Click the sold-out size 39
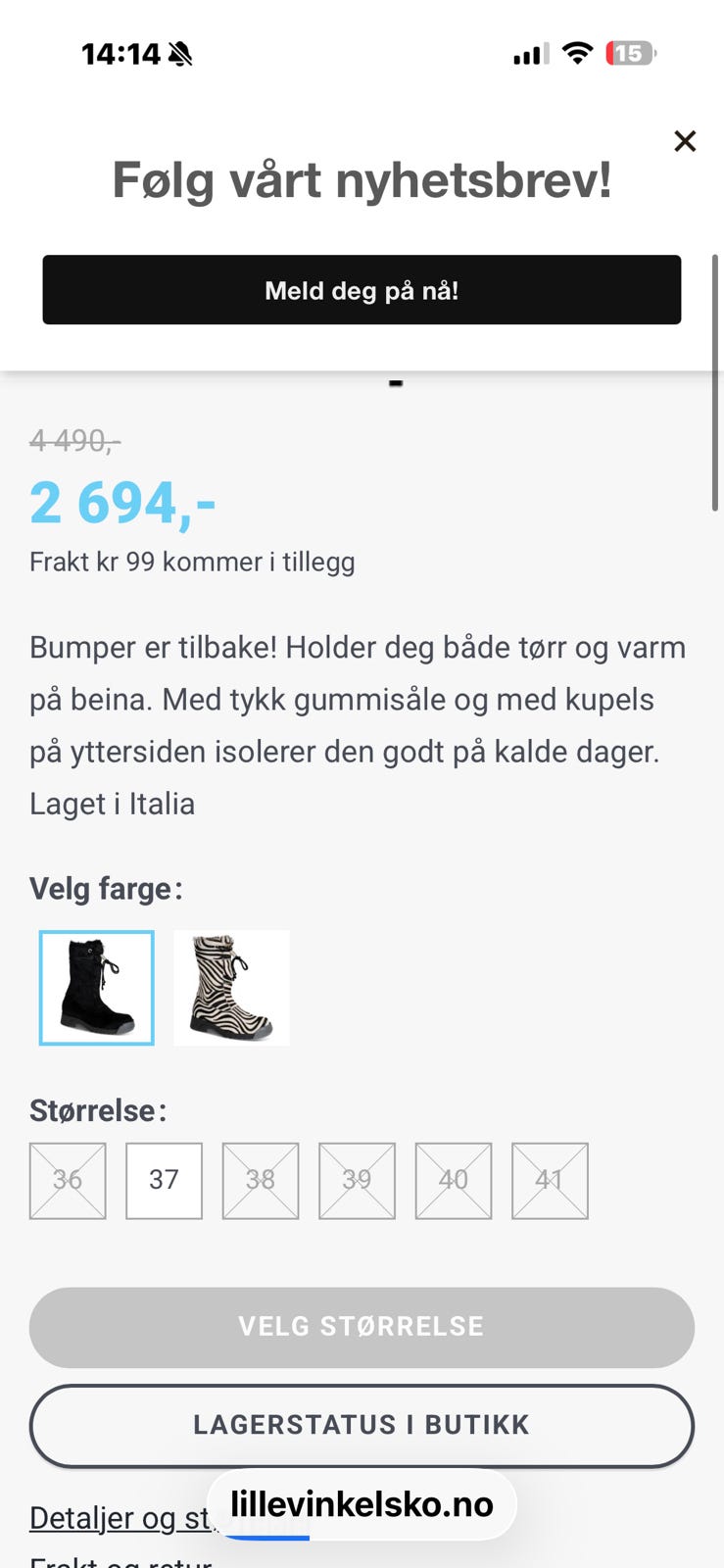Viewport: 724px width, 1568px height. 357,1180
